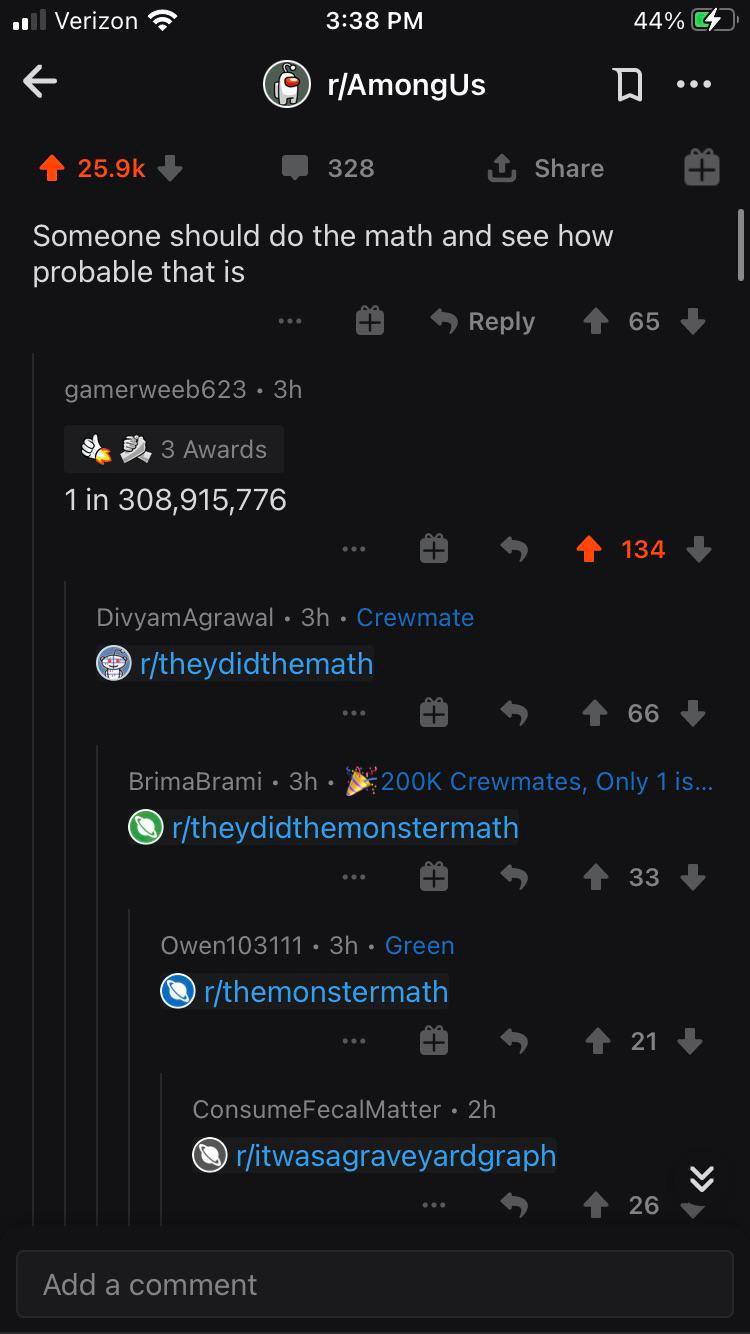750x1334 pixels.
Task: Open the r/theydidthemonstermath link
Action: click(x=344, y=827)
